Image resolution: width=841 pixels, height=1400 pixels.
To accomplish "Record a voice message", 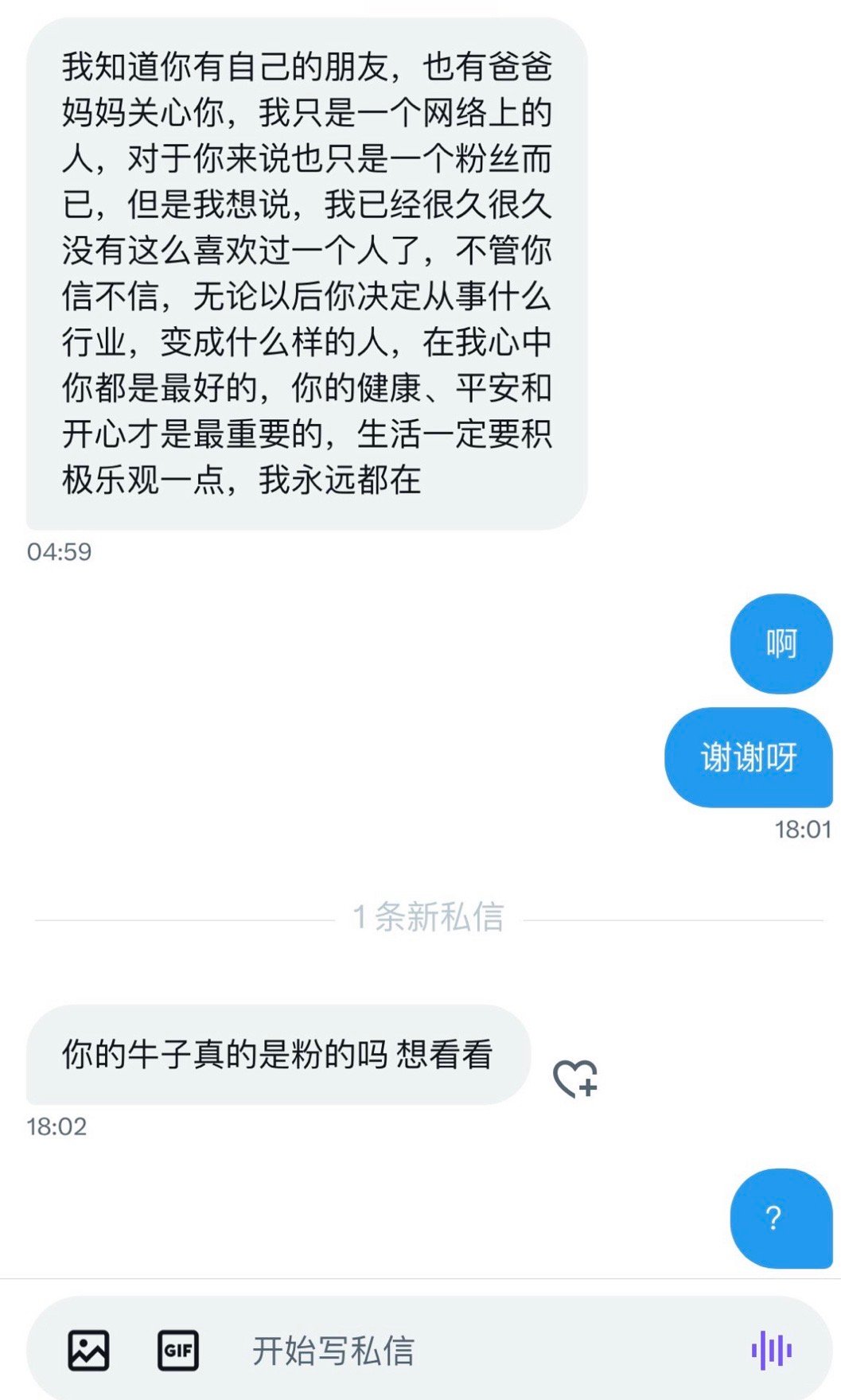I will (771, 1350).
